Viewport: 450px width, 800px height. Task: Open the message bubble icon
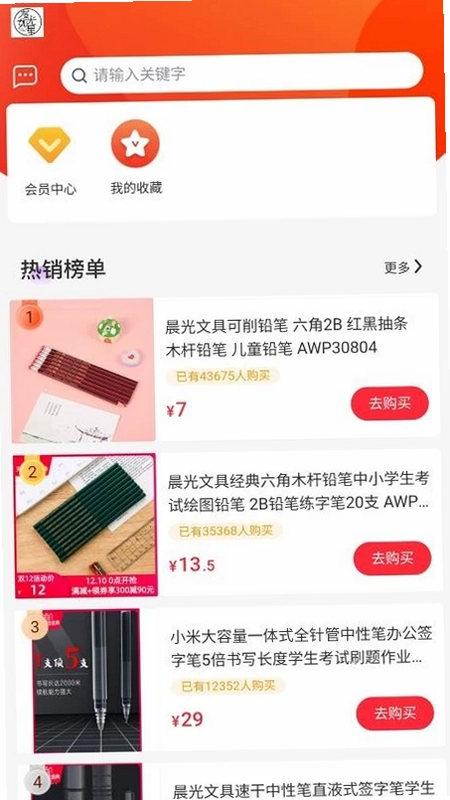[25, 76]
